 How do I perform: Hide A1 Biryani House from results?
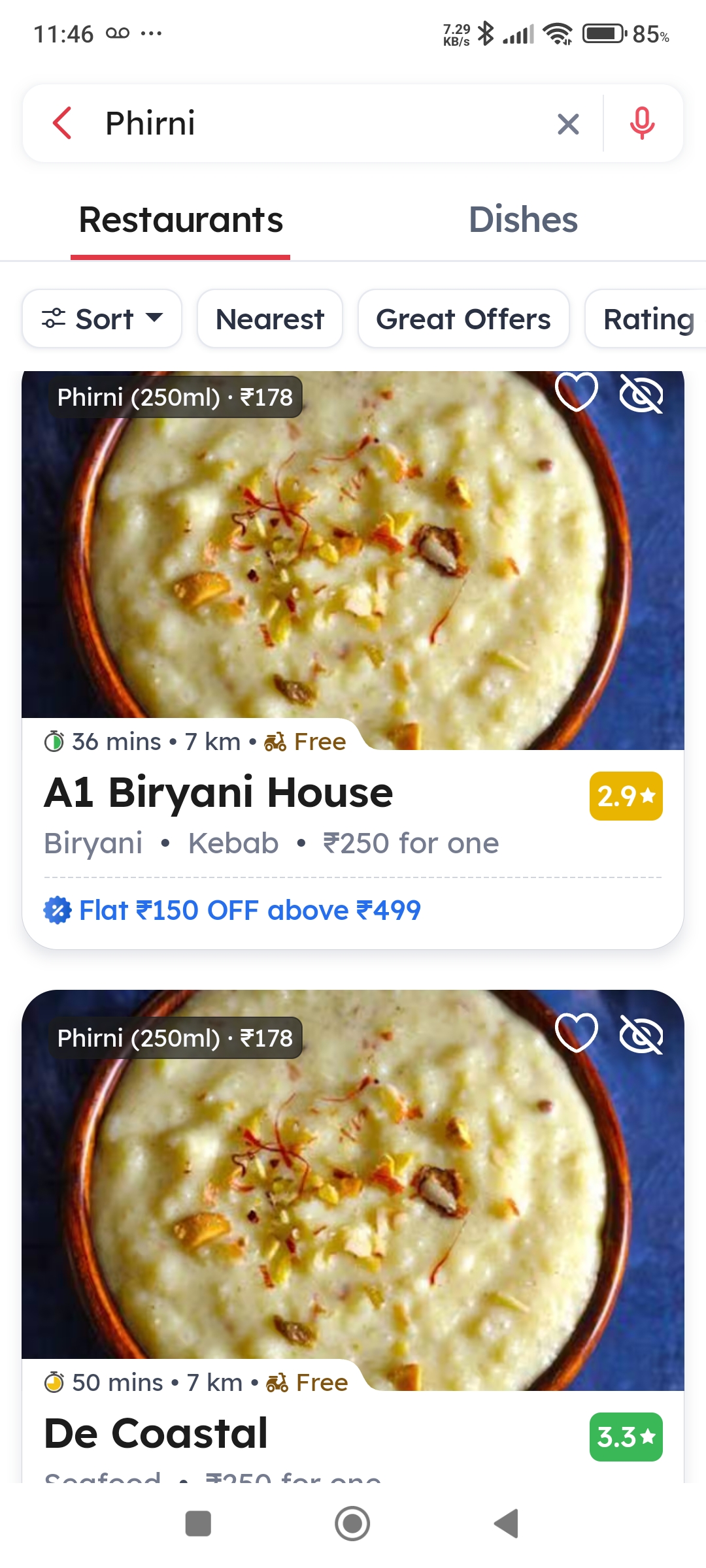click(641, 394)
